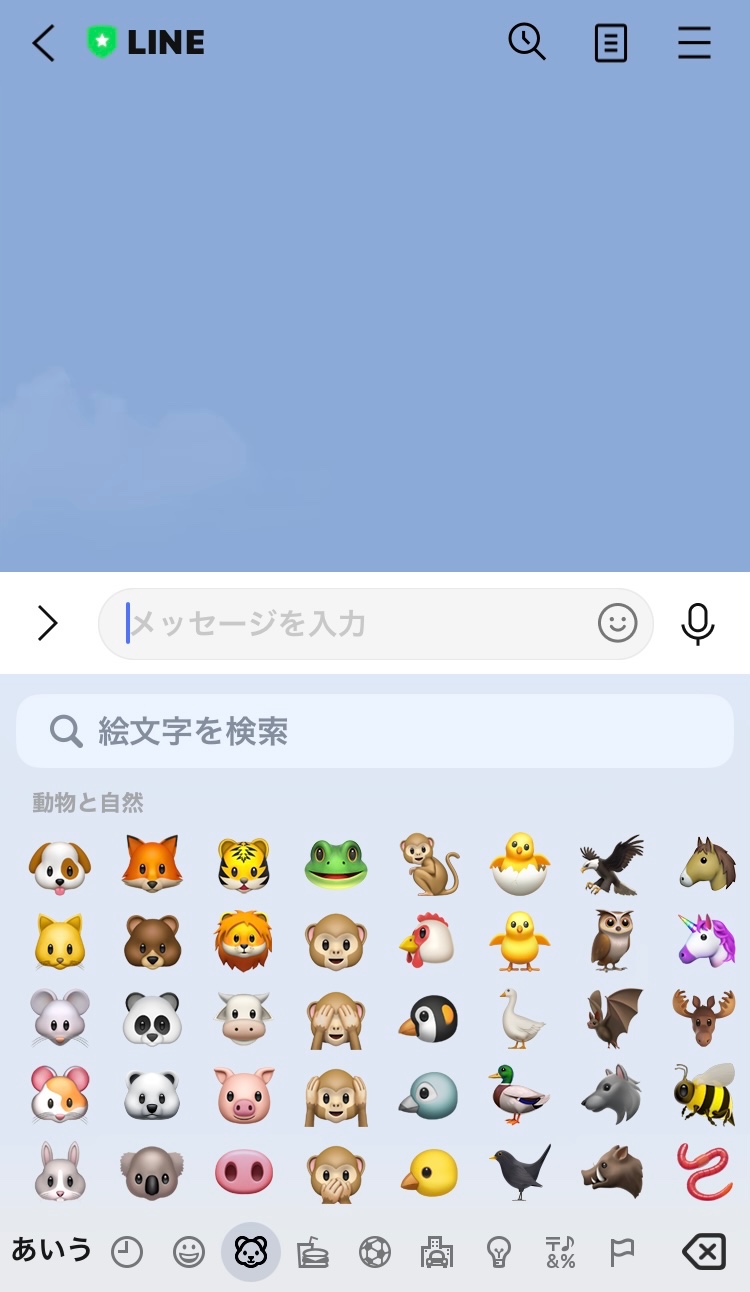
Task: Switch to the あいう text keyboard
Action: tap(50, 1250)
